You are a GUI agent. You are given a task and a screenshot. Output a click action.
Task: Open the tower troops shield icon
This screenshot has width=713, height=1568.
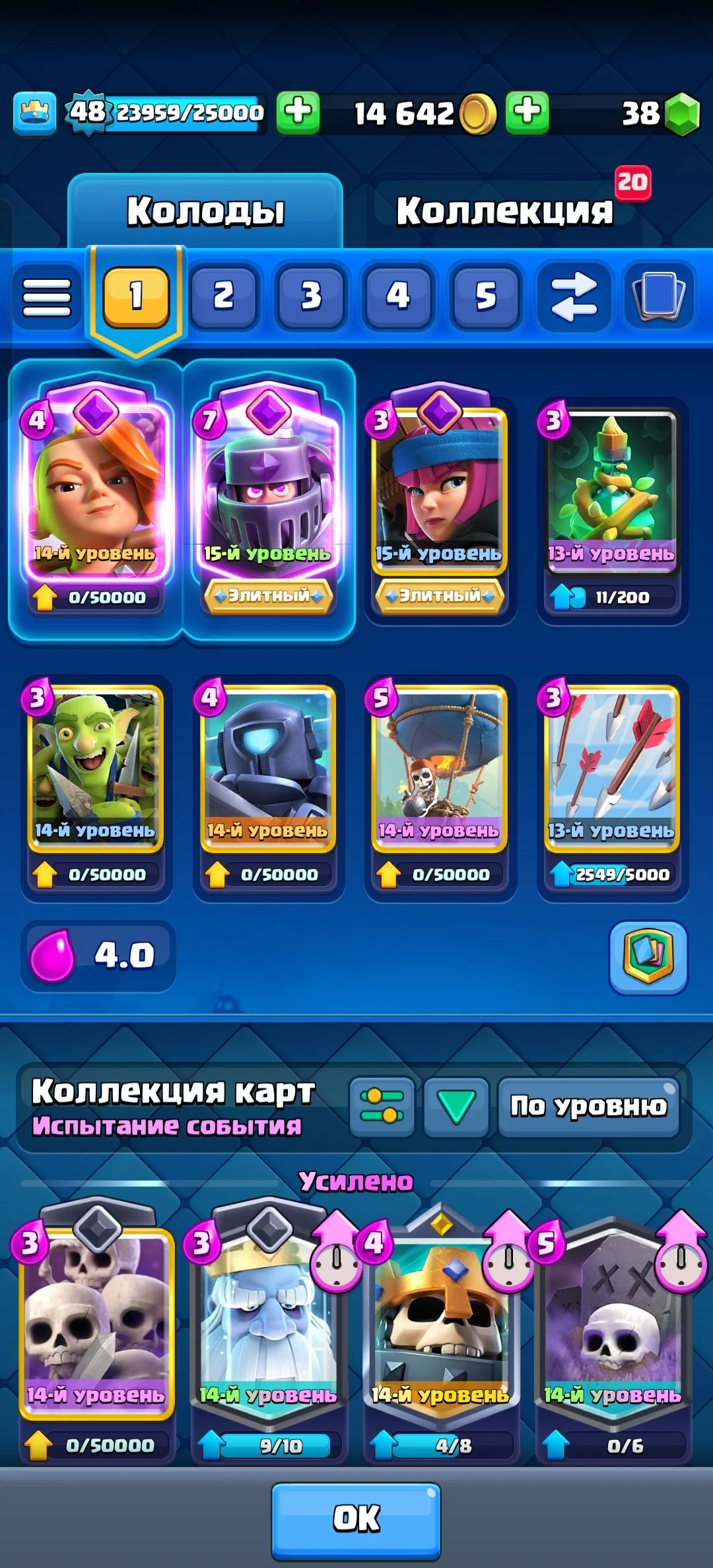click(x=648, y=956)
